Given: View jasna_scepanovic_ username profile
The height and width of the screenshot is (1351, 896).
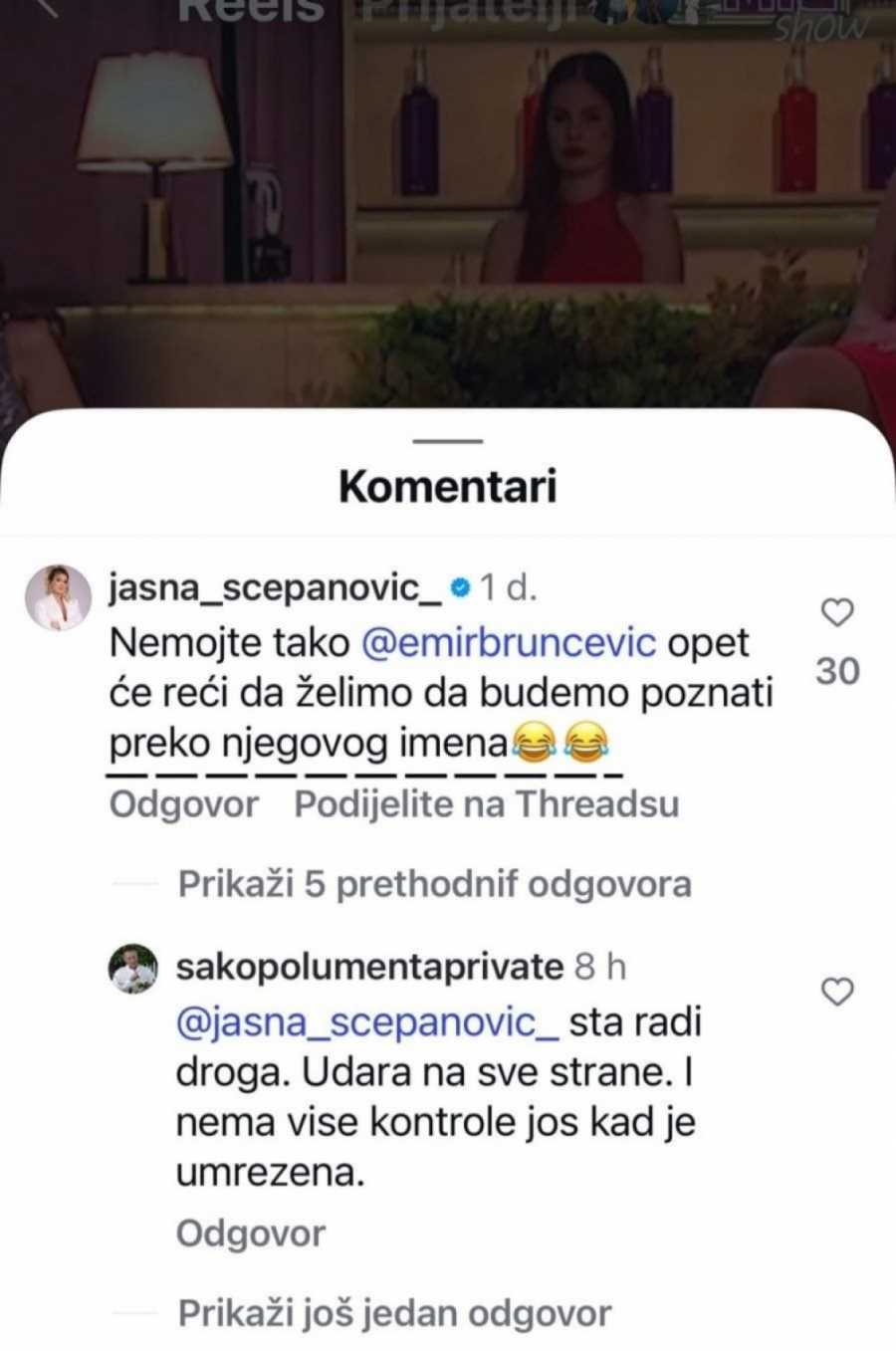Looking at the screenshot, I should (275, 588).
